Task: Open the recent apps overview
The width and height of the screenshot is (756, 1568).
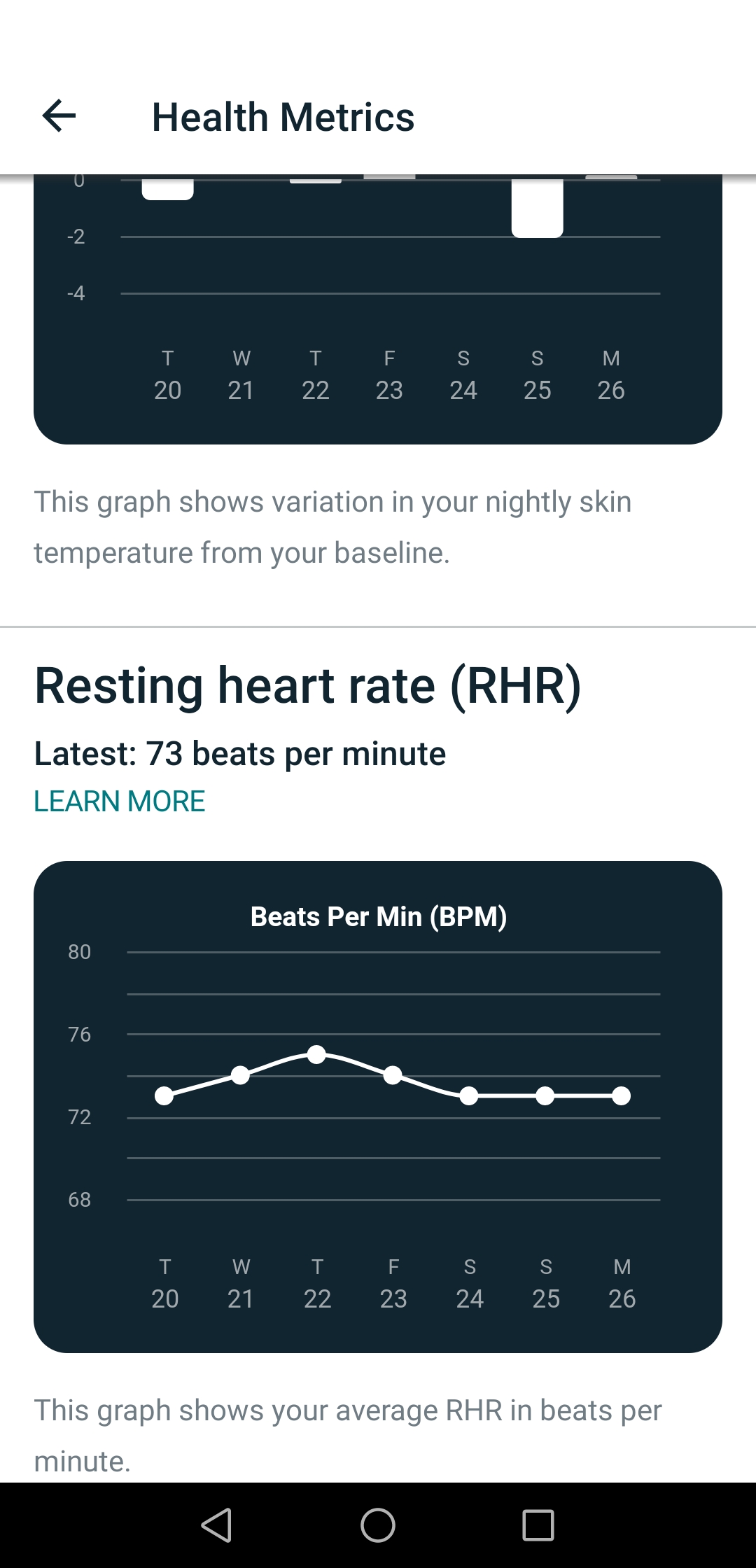Action: [x=538, y=1525]
